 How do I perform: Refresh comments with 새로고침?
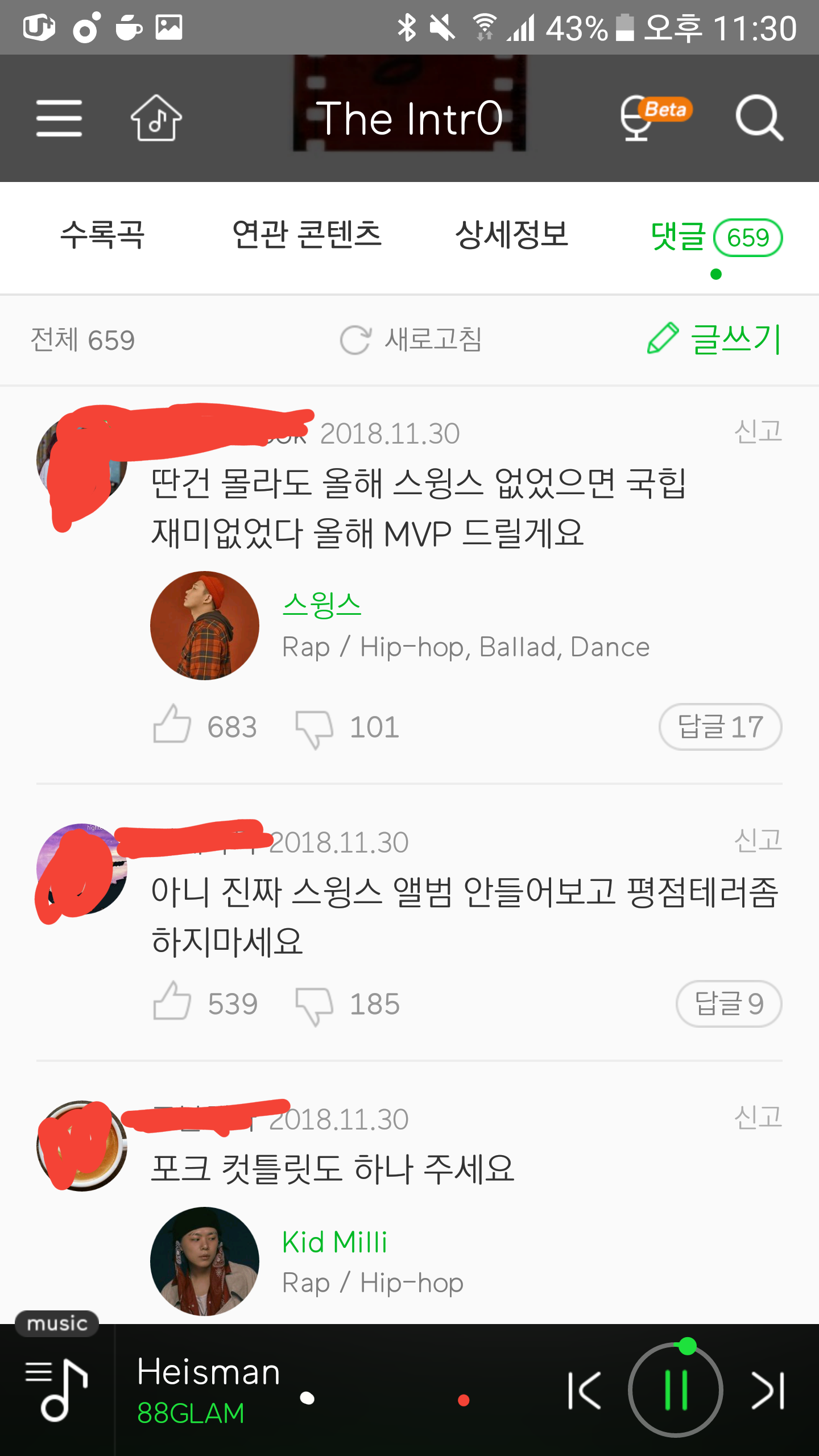tap(411, 340)
